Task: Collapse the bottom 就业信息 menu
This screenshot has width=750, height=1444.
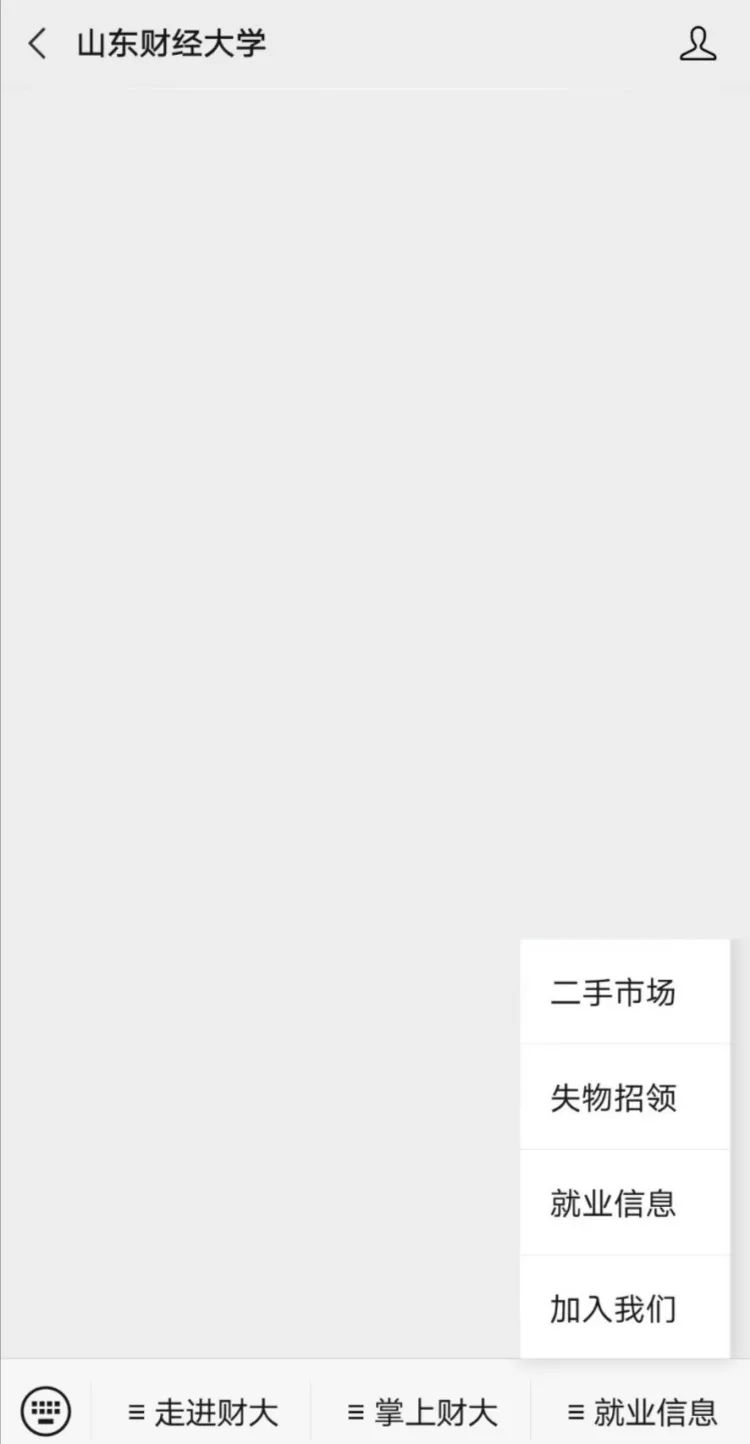Action: point(641,1412)
